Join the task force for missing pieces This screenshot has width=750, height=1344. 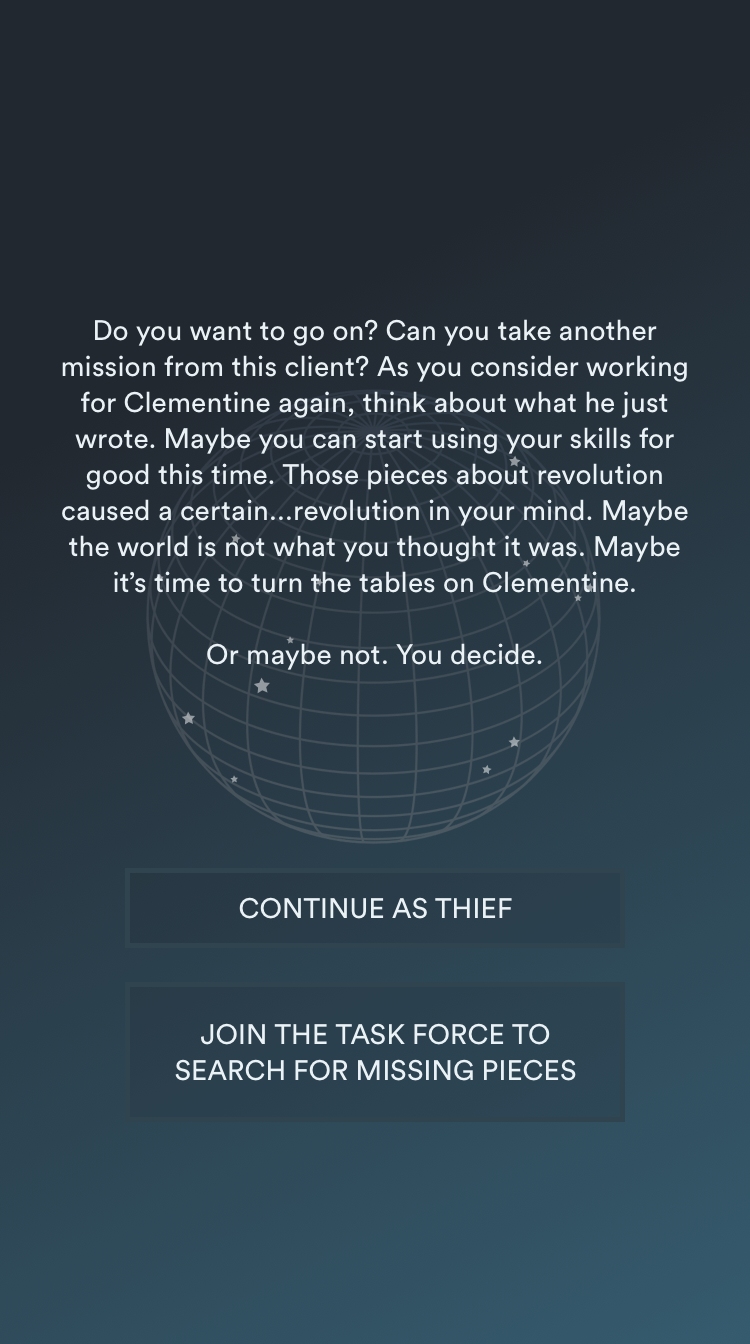[x=375, y=1052]
